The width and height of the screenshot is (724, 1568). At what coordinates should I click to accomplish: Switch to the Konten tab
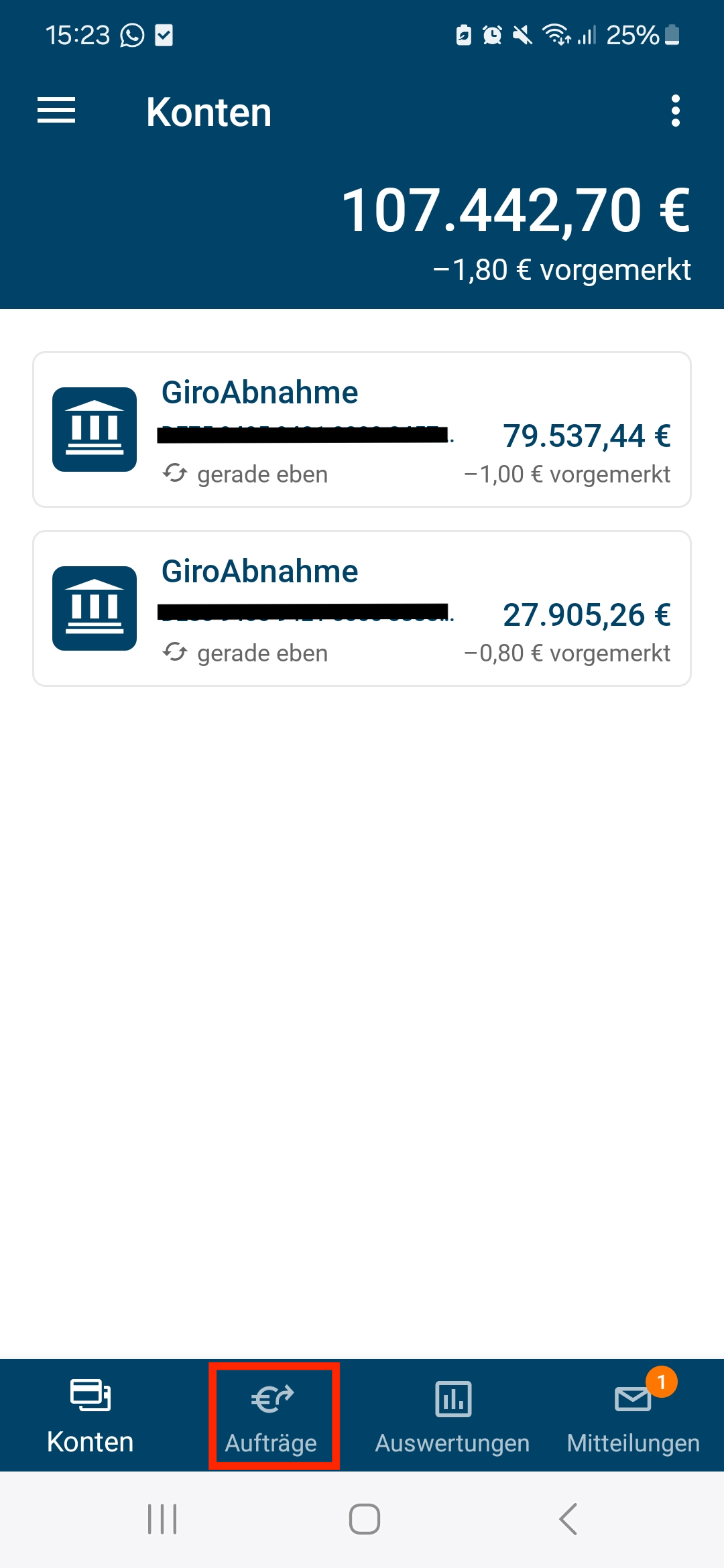tap(90, 1417)
